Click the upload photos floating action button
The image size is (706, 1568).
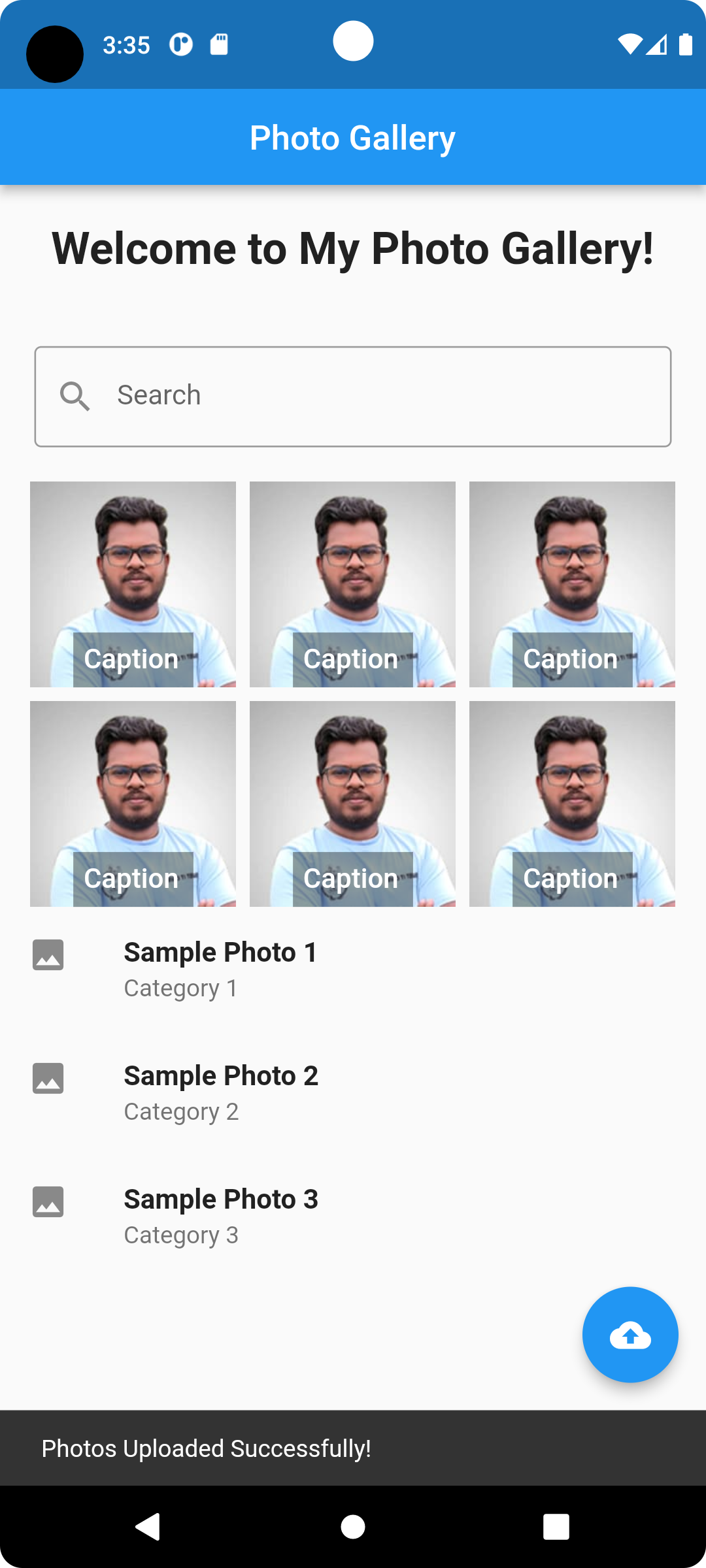coord(630,1335)
